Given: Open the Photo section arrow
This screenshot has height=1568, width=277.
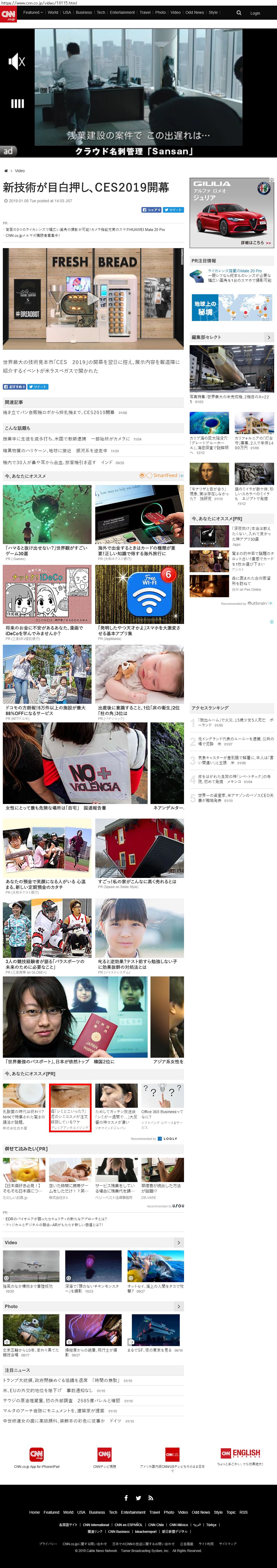Looking at the screenshot, I should point(179,1306).
